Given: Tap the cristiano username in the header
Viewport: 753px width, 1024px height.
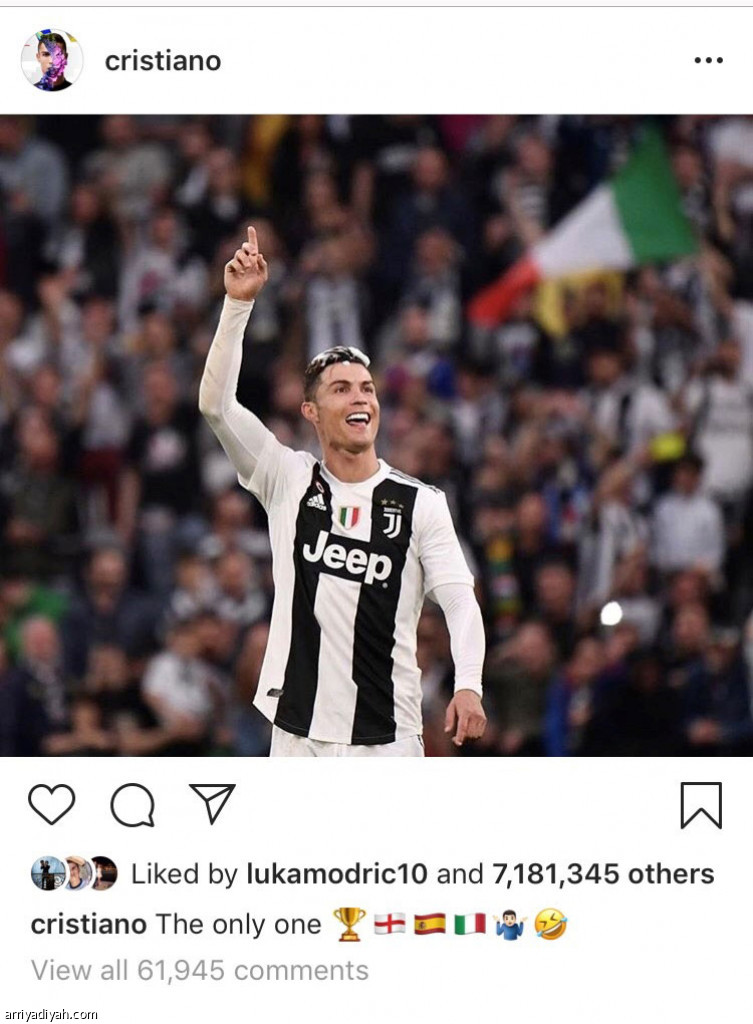Looking at the screenshot, I should coord(163,61).
